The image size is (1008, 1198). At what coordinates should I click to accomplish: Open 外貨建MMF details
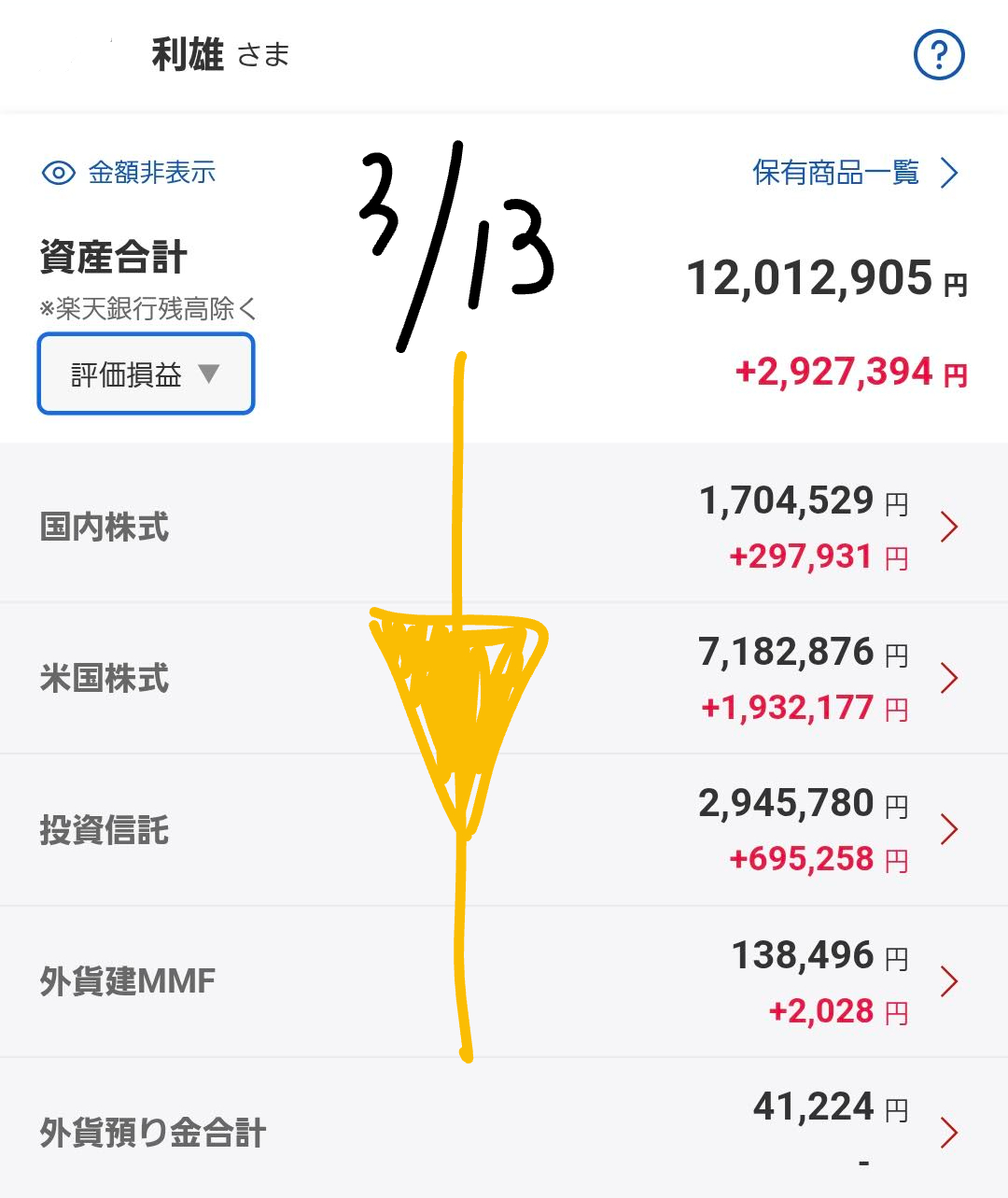click(x=504, y=981)
